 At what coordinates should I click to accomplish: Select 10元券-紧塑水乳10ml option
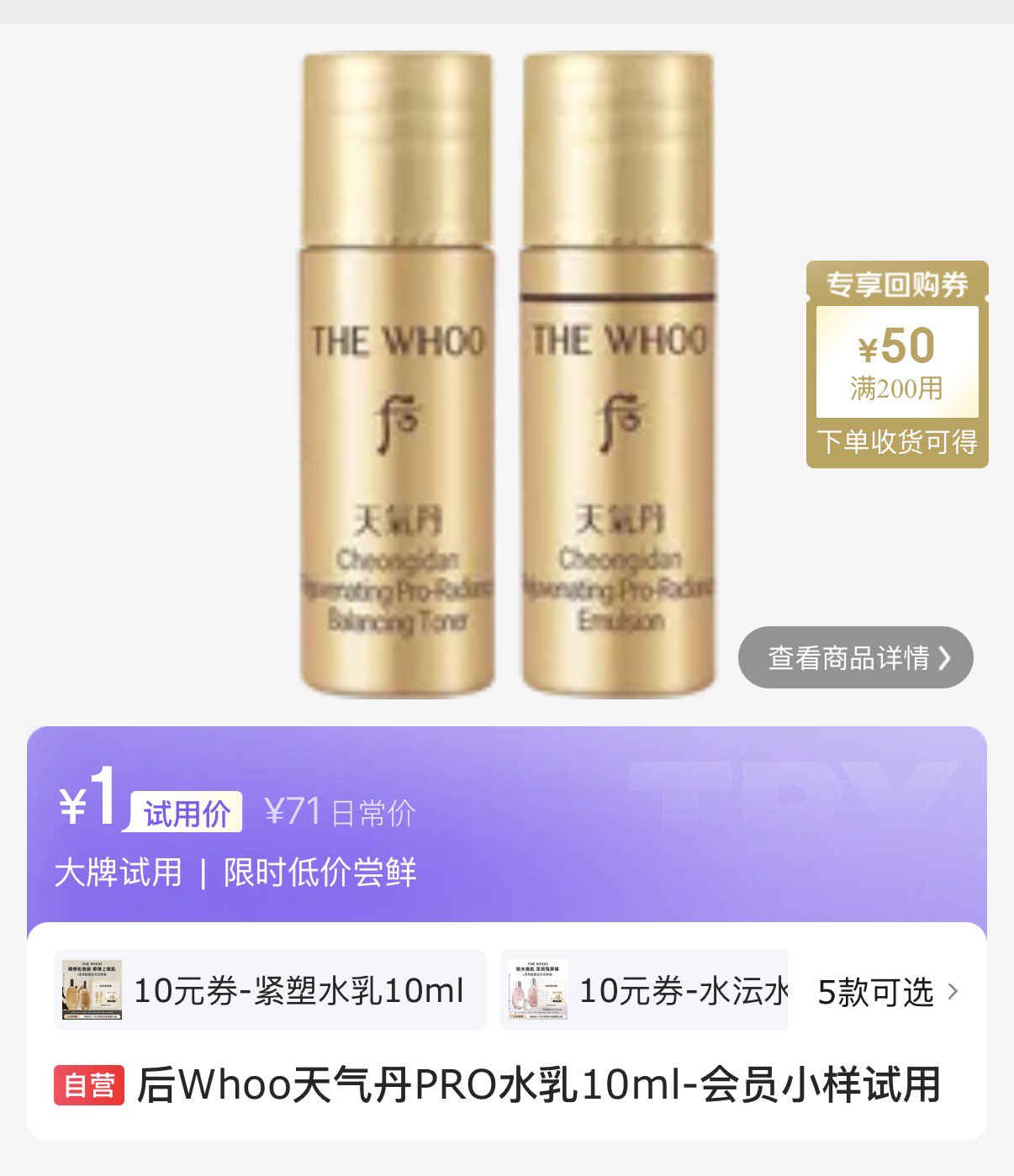(270, 990)
